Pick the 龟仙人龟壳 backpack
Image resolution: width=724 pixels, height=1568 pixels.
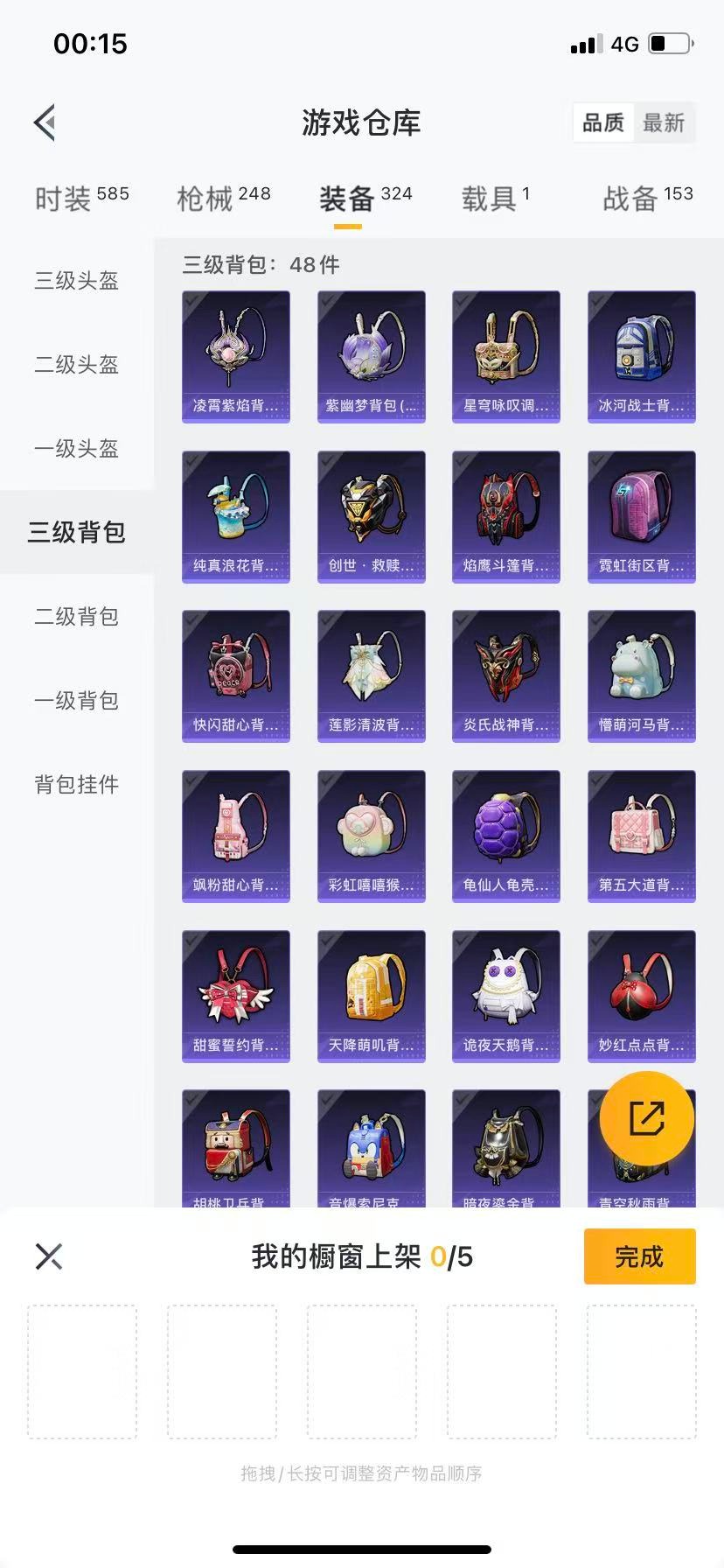505,836
